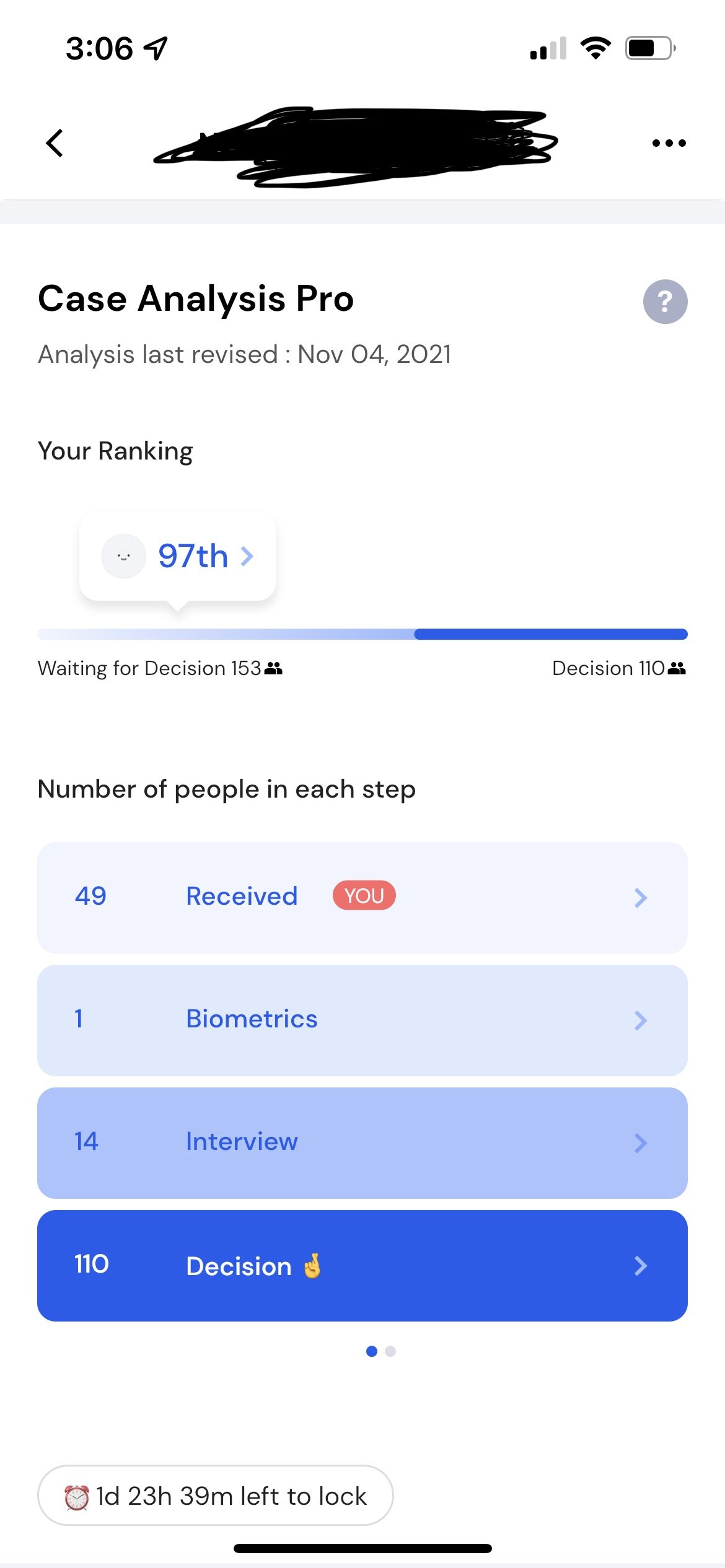725x1568 pixels.
Task: Open the three-dot overflow menu
Action: tap(669, 143)
